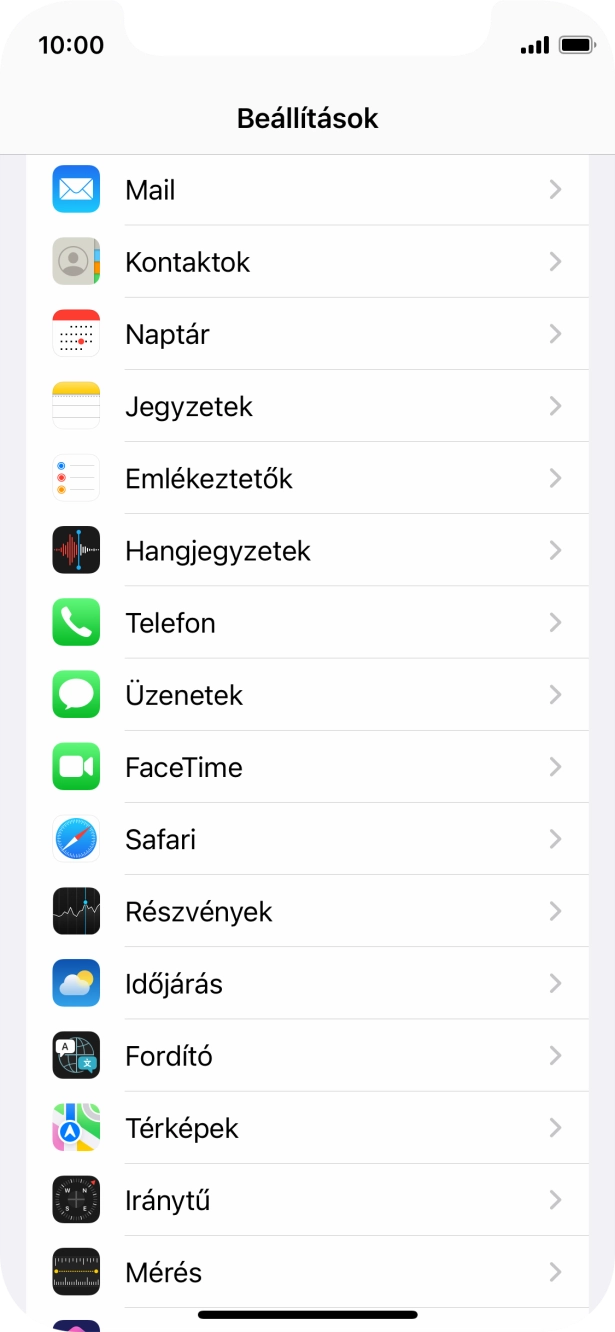Image resolution: width=615 pixels, height=1332 pixels.
Task: Open Fordító settings
Action: (306, 1055)
